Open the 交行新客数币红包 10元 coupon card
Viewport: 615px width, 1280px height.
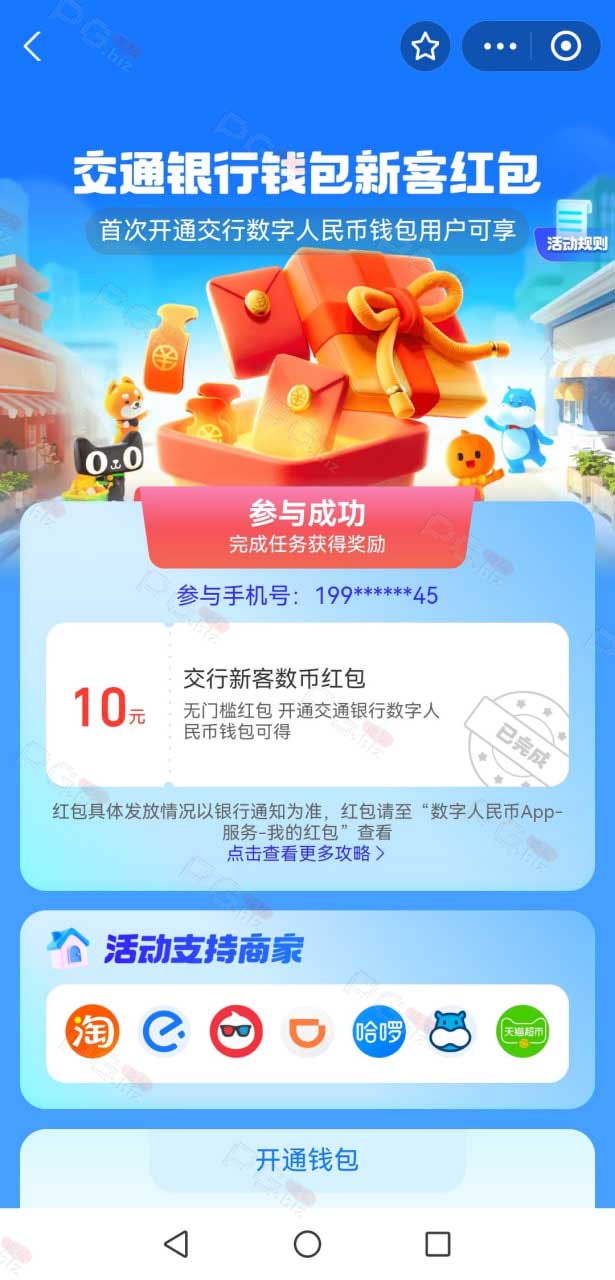[307, 705]
